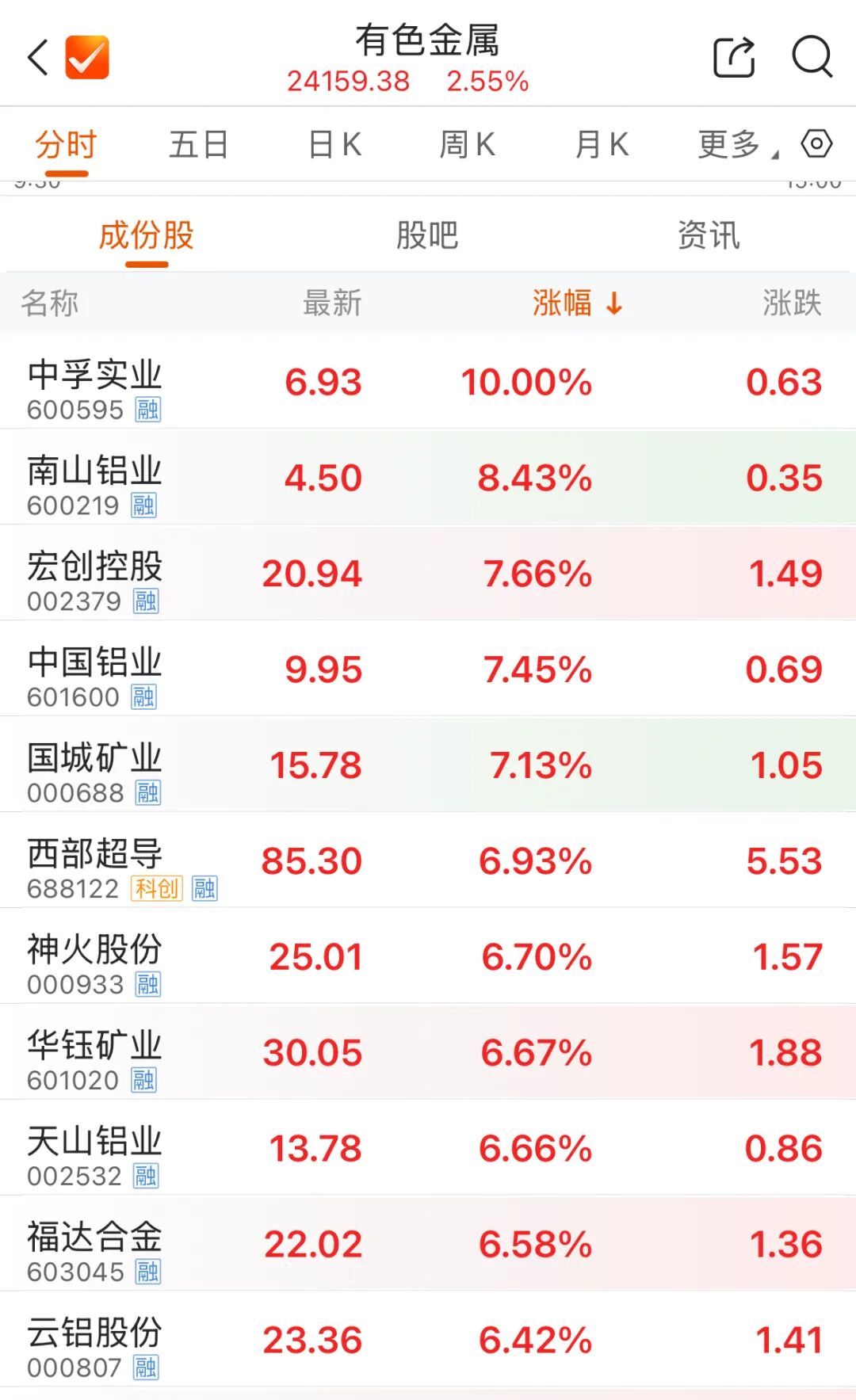
Task: Tap the orange checkmark watchlist icon
Action: tap(87, 58)
